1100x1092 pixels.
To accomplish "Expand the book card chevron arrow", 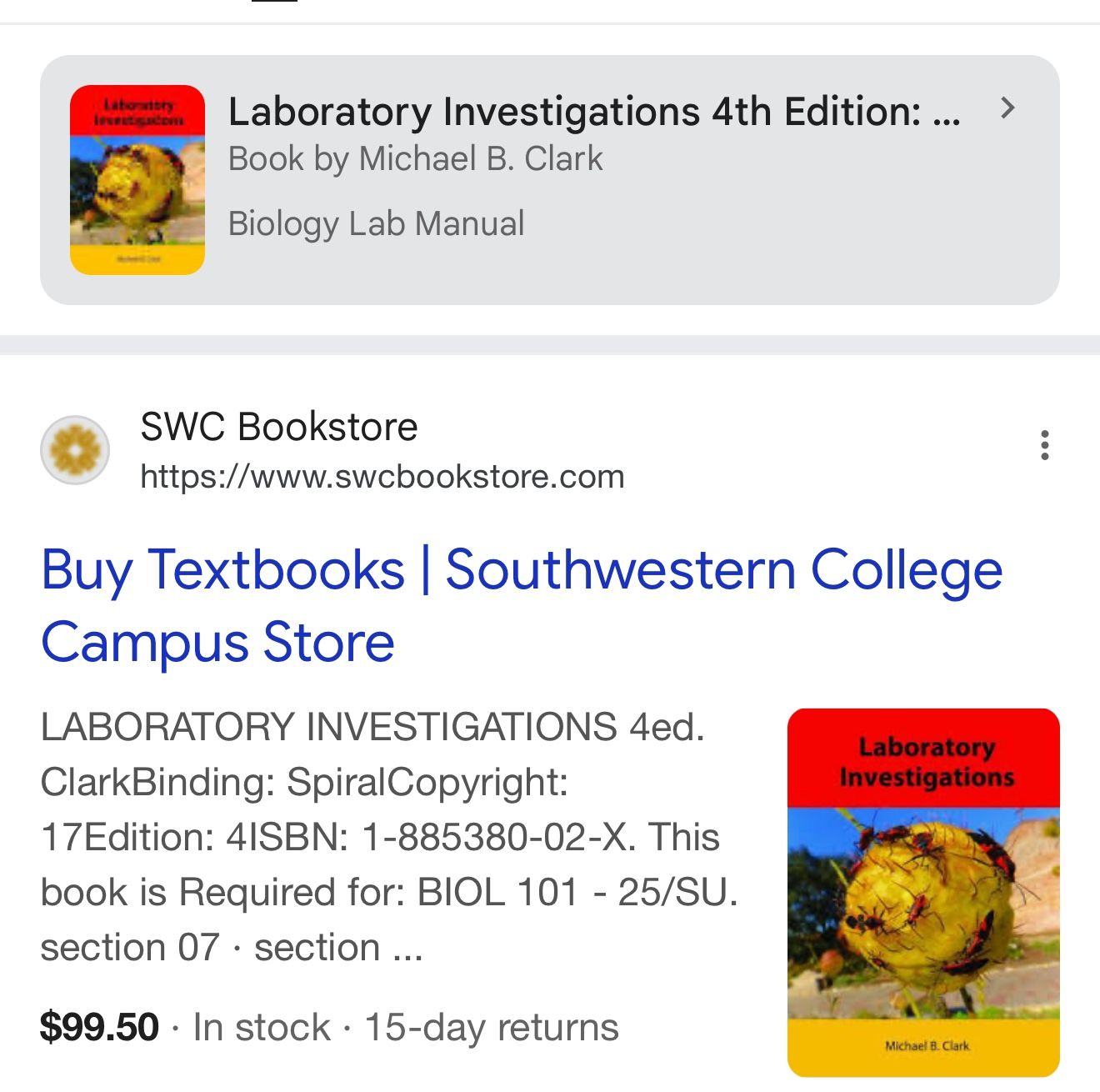I will click(1007, 108).
